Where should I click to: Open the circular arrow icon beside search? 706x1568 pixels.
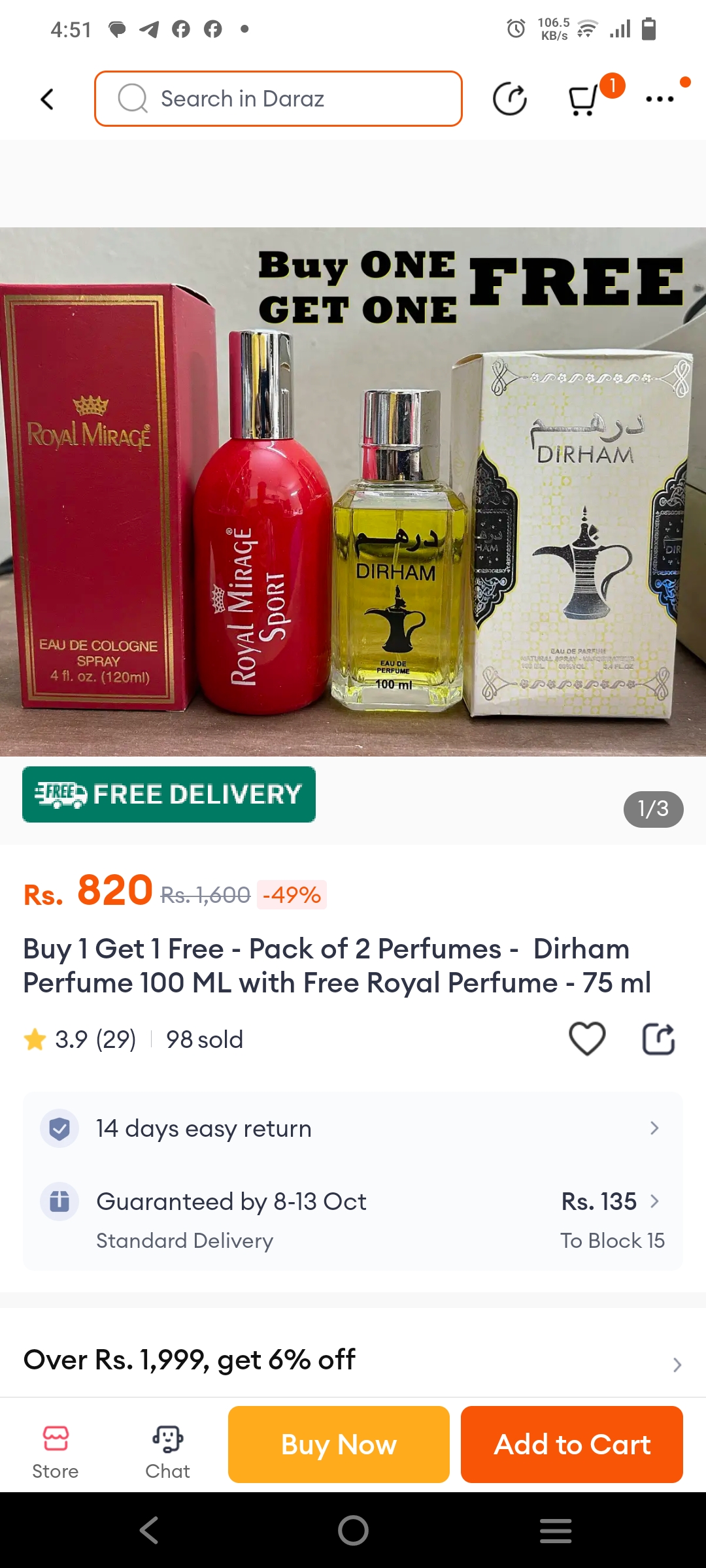pos(509,99)
